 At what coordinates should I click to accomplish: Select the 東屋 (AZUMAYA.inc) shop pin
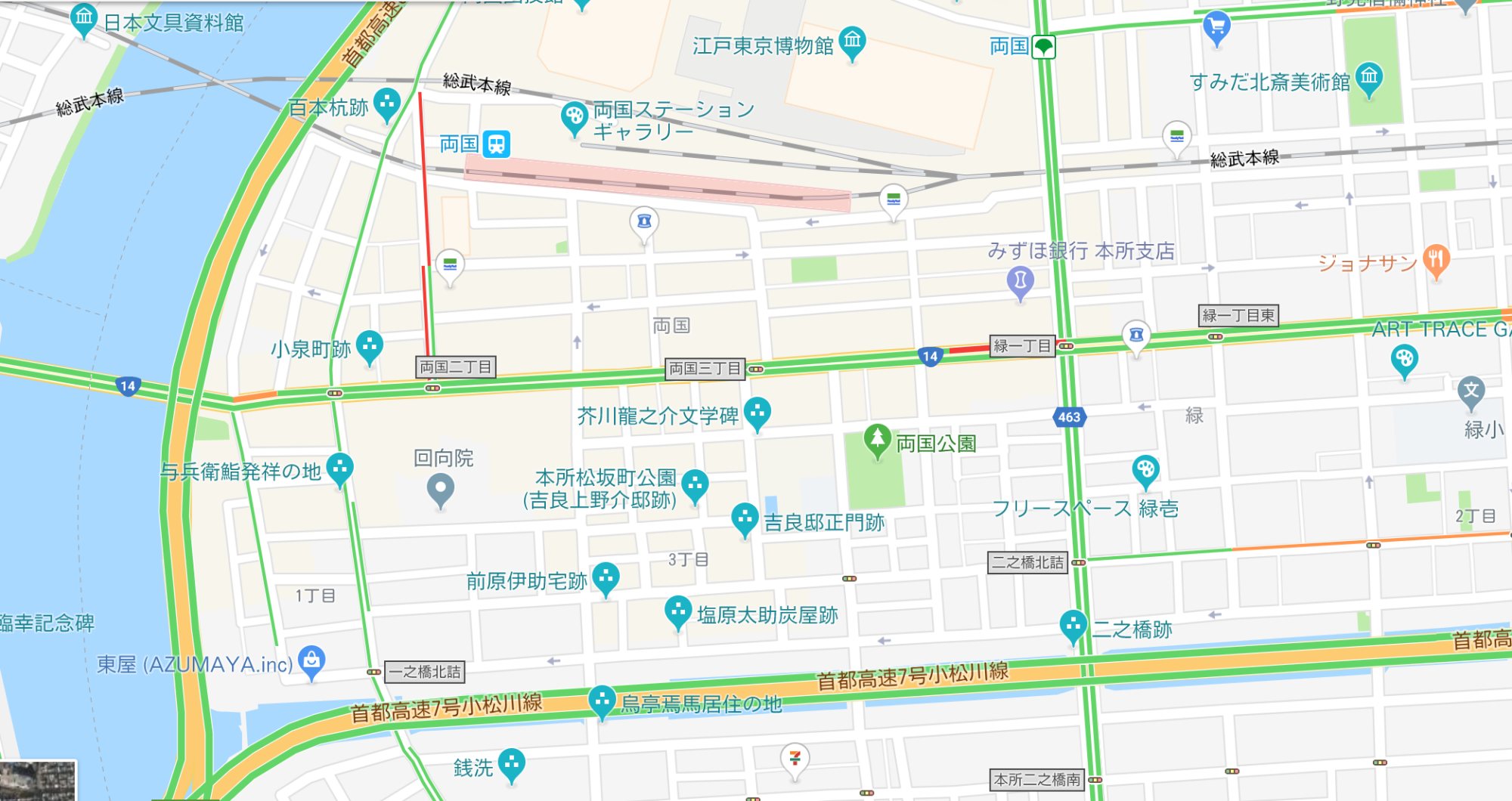point(311,660)
